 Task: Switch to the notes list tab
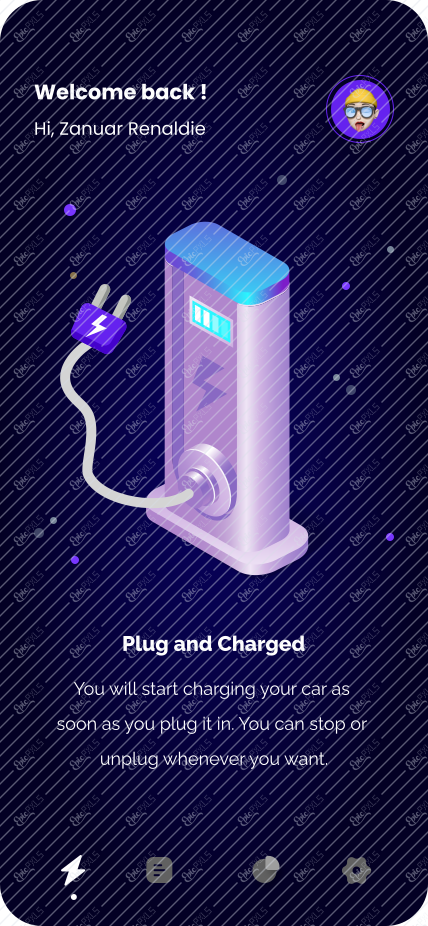[159, 870]
